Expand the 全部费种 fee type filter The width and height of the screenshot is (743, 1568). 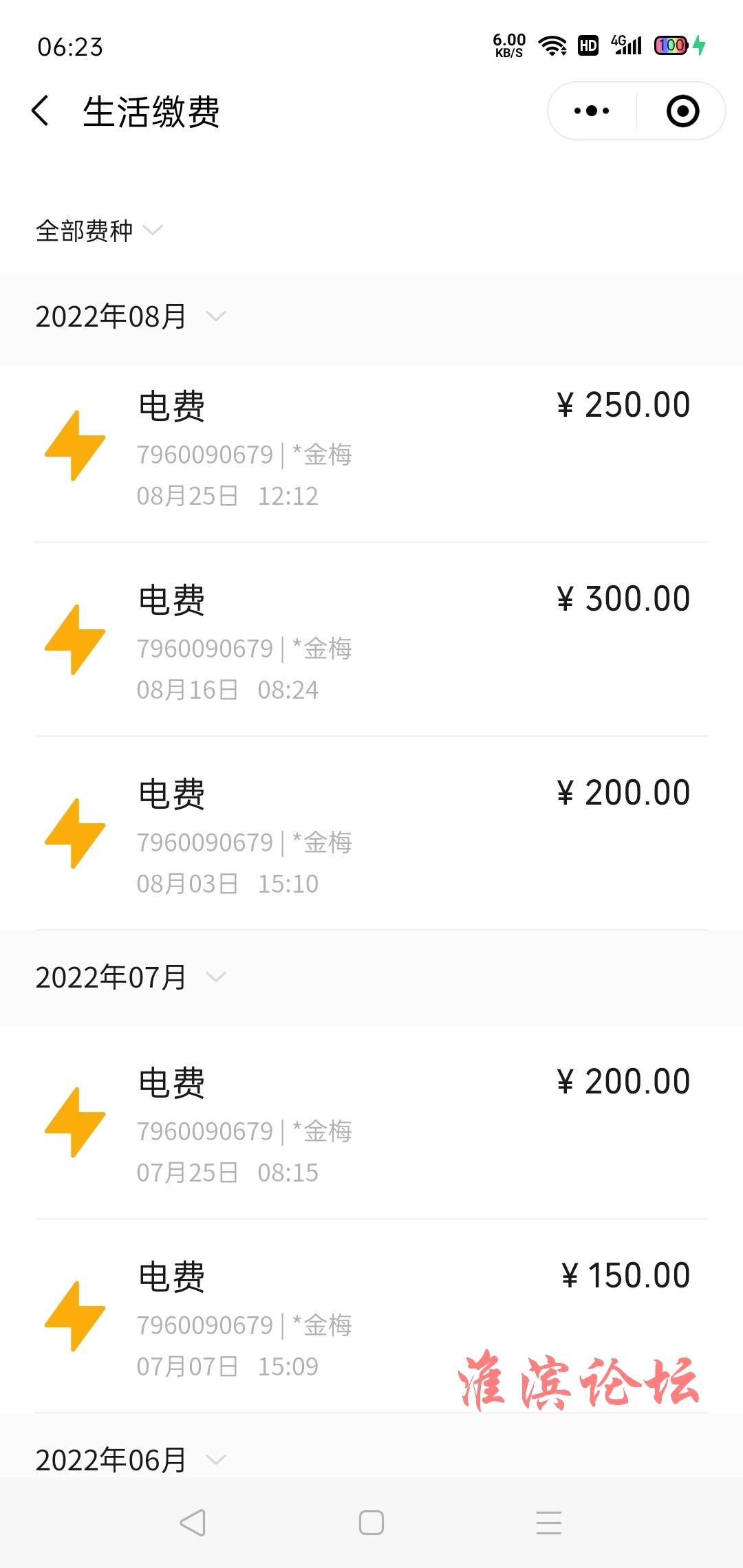[99, 230]
